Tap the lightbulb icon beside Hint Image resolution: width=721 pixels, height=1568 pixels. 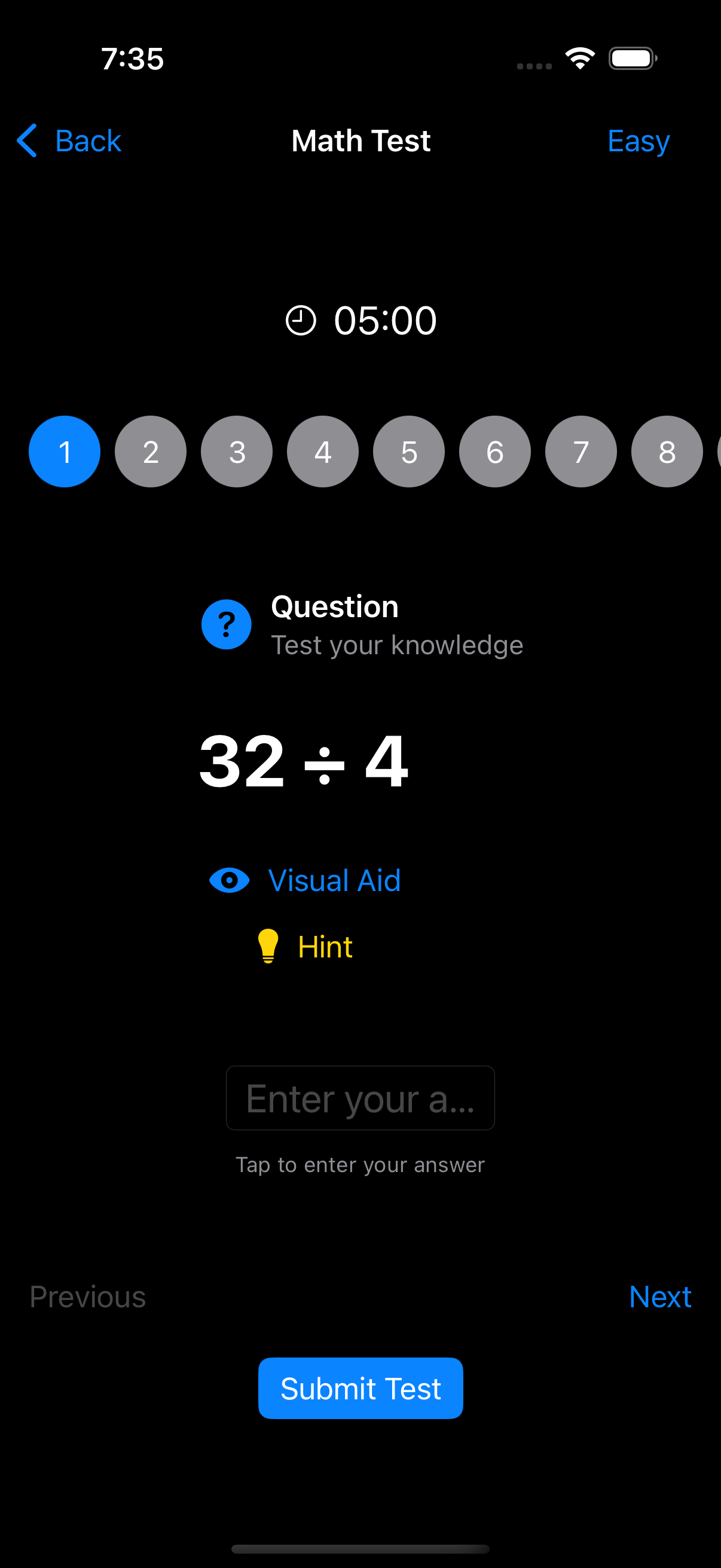269,945
